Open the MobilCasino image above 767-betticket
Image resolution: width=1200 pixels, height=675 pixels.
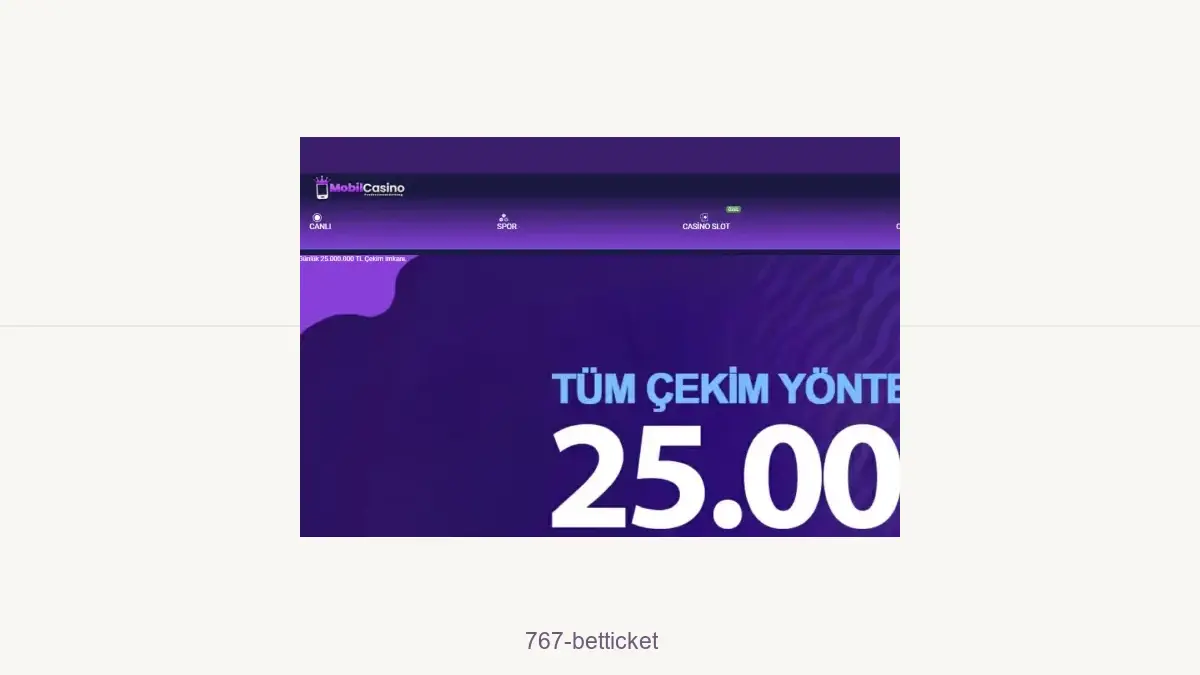(x=600, y=337)
